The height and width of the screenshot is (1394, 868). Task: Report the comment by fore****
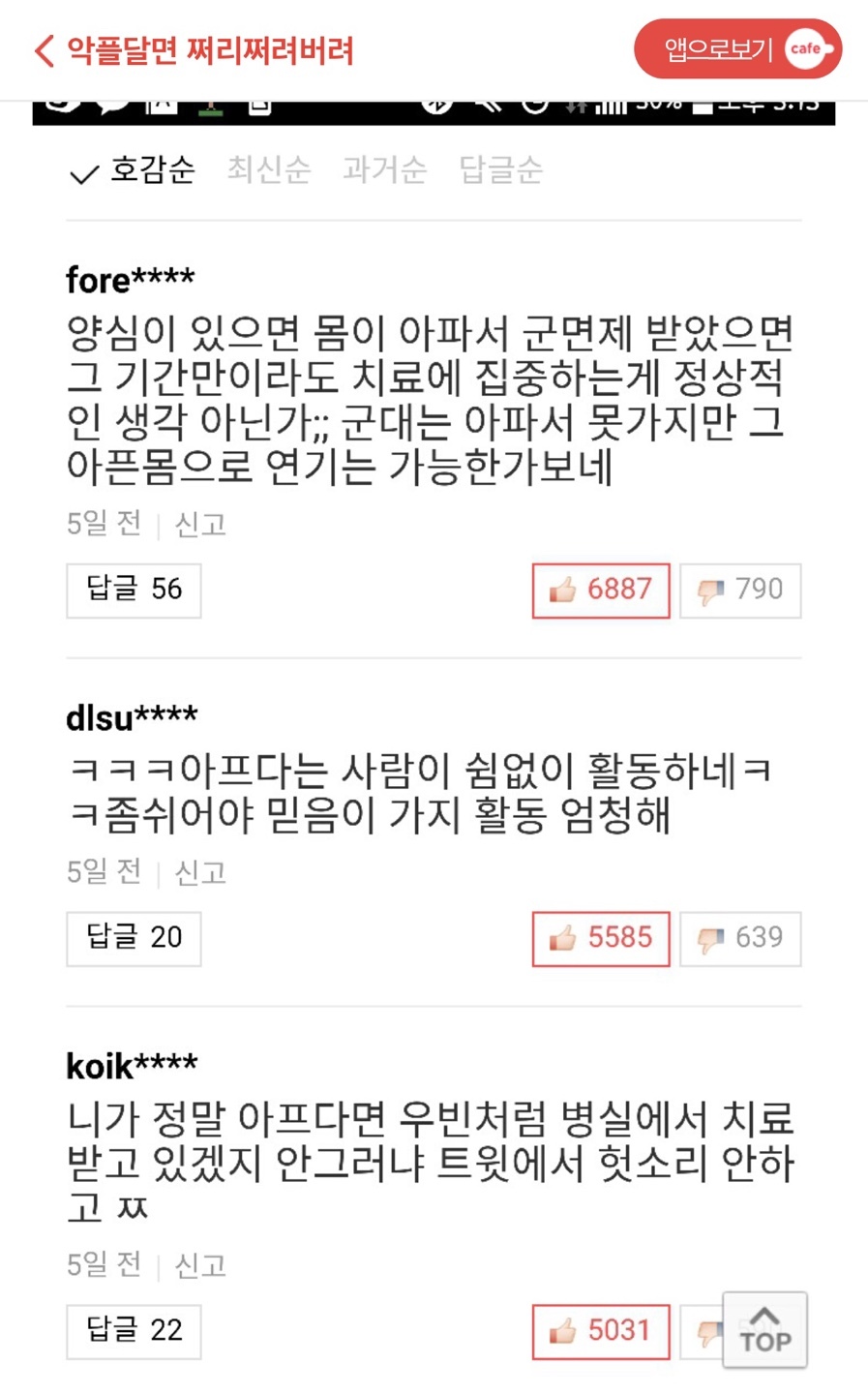coord(200,524)
